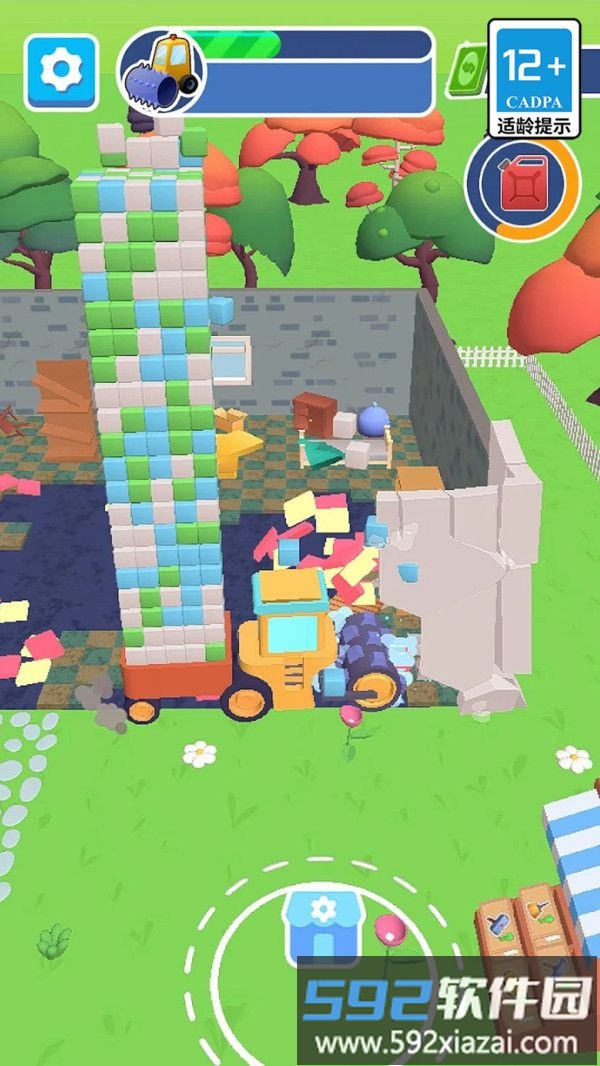The image size is (600, 1066).
Task: Open the upgrade shop icon
Action: (322, 925)
